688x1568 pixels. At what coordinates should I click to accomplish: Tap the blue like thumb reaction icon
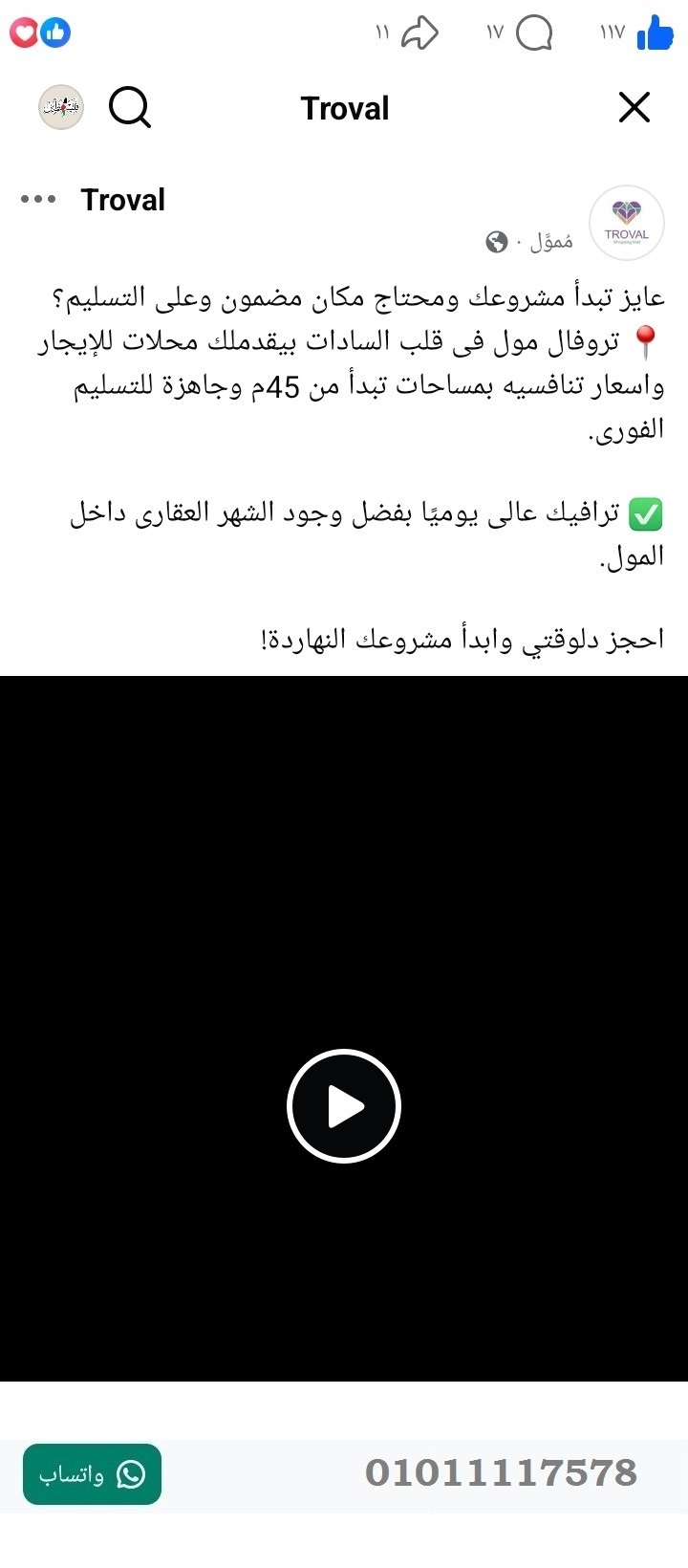55,32
